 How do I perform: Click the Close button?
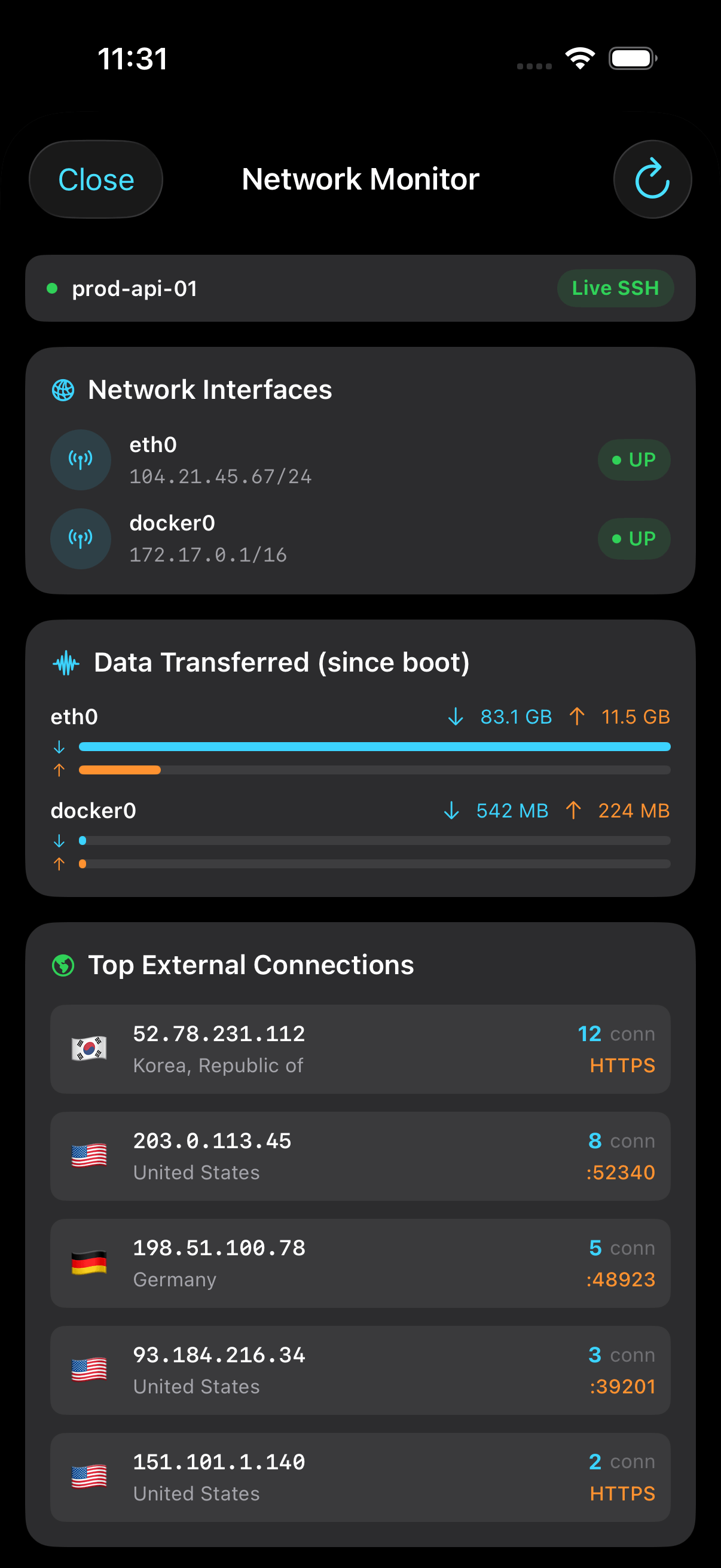tap(96, 178)
